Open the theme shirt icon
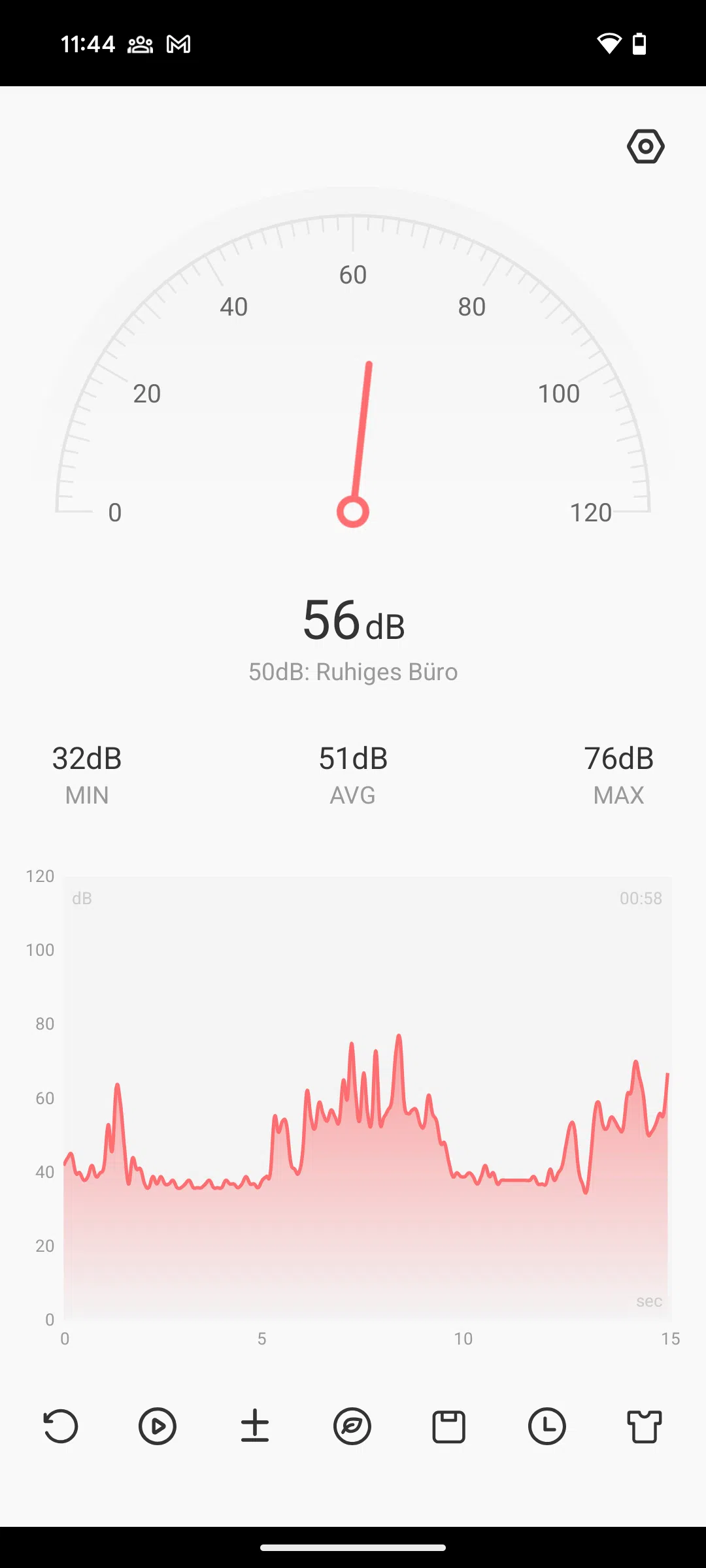 click(645, 1426)
